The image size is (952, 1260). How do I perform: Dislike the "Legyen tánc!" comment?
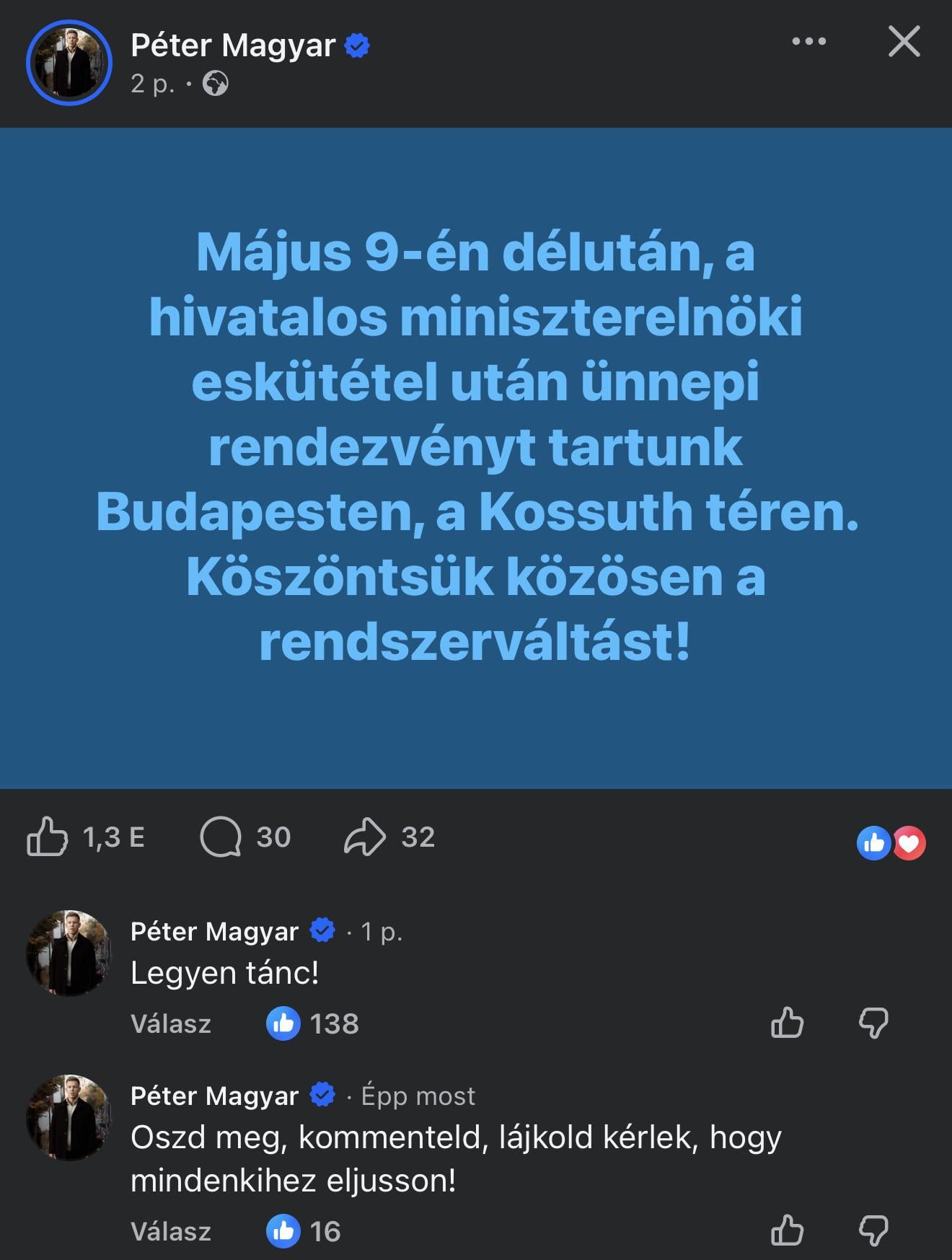coord(873,1023)
